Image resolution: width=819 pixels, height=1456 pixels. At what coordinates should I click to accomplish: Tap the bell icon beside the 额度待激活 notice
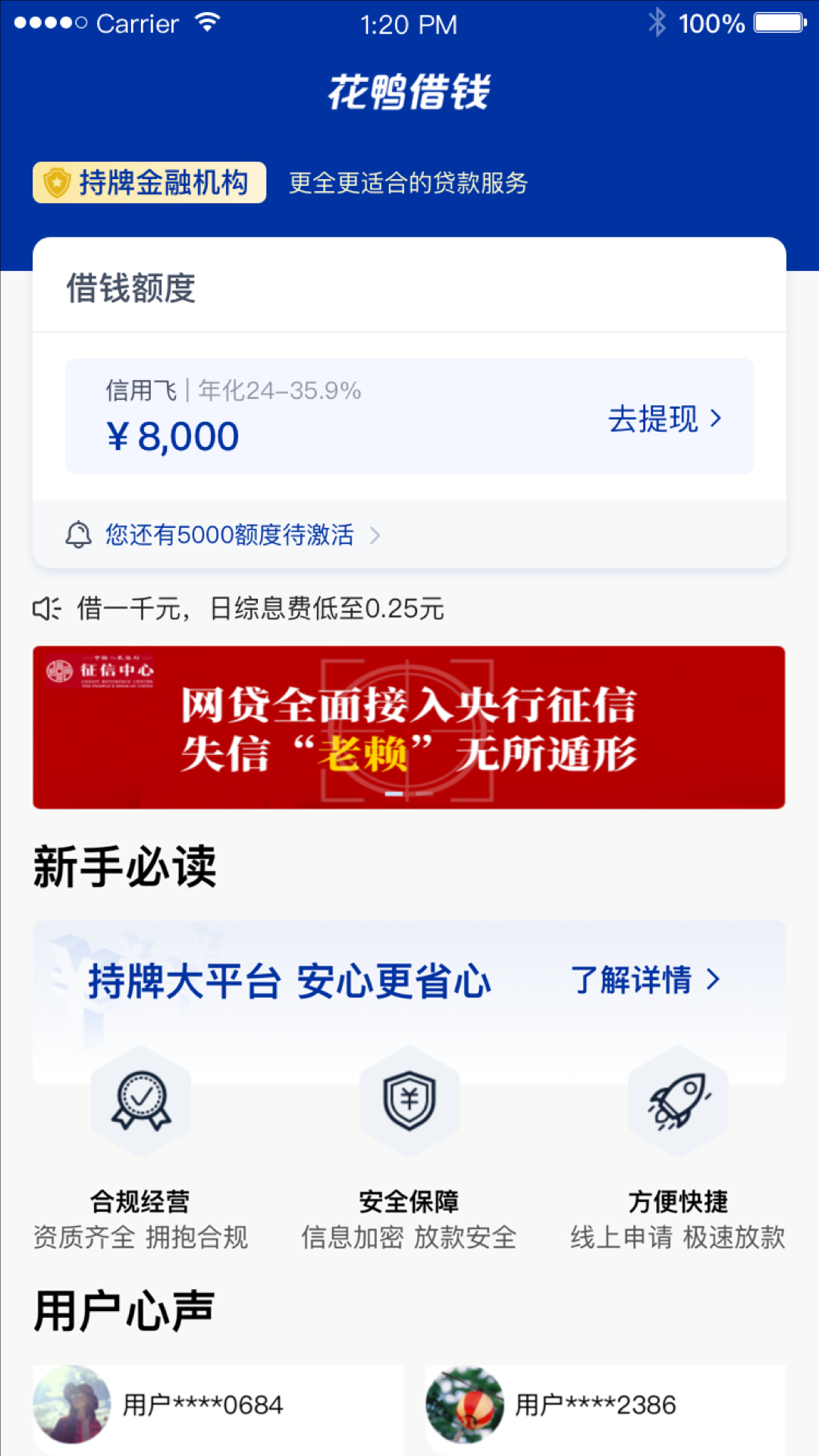pos(79,535)
